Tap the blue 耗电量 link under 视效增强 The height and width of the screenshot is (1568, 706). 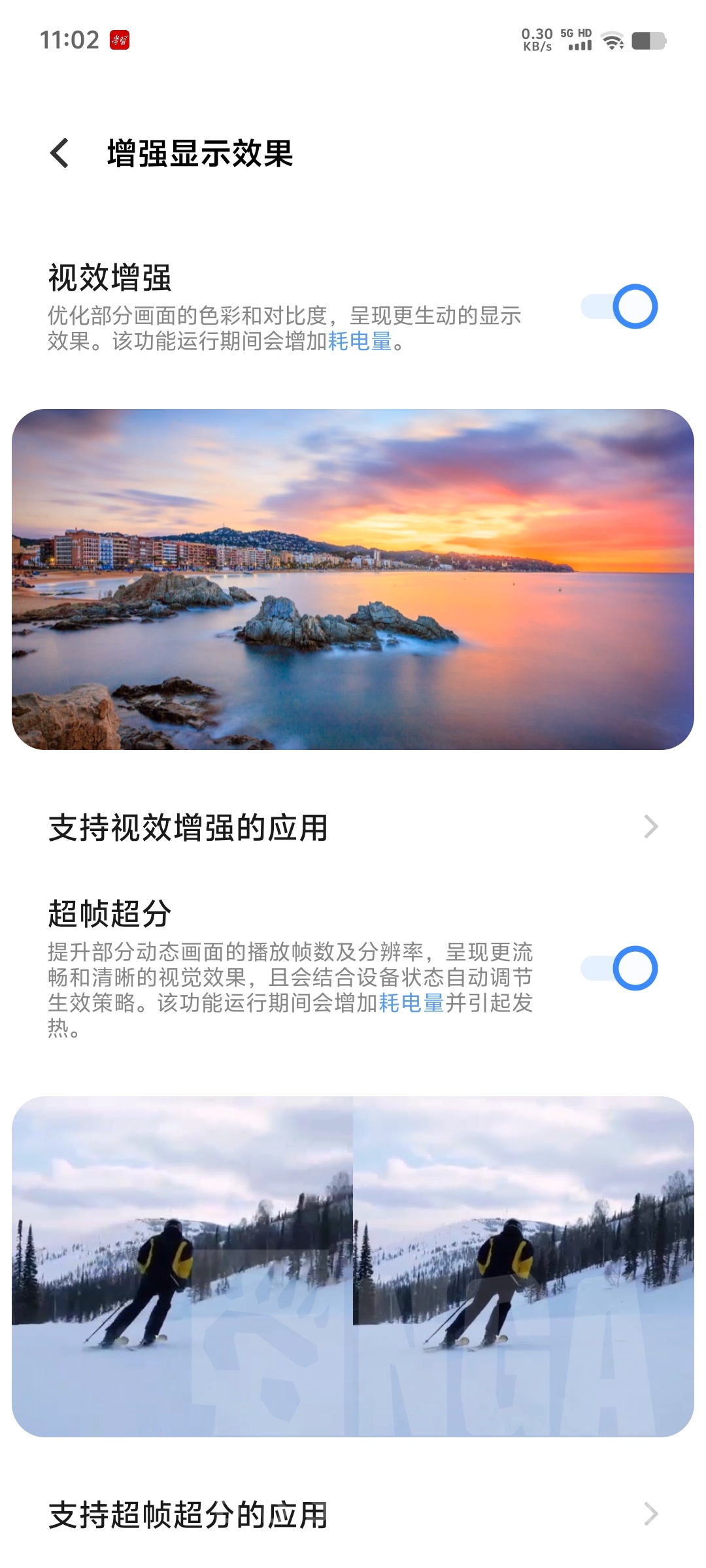coord(361,342)
